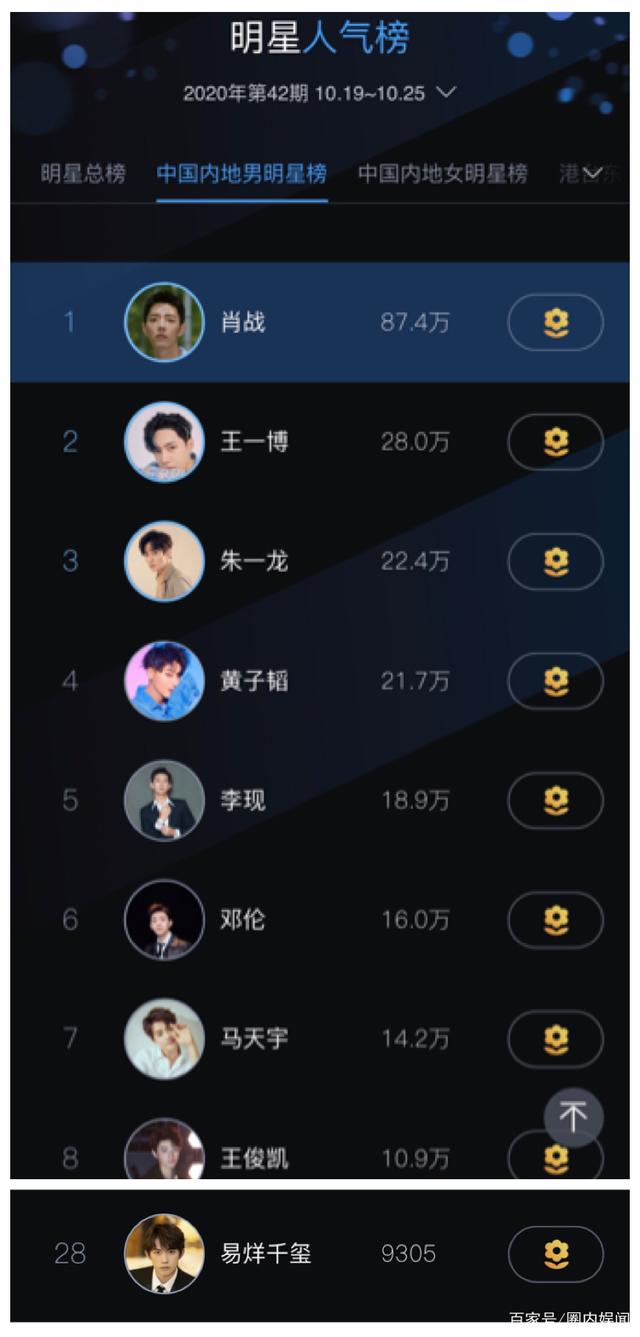
Task: Open 王一博's ranking entry
Action: pyautogui.click(x=254, y=441)
